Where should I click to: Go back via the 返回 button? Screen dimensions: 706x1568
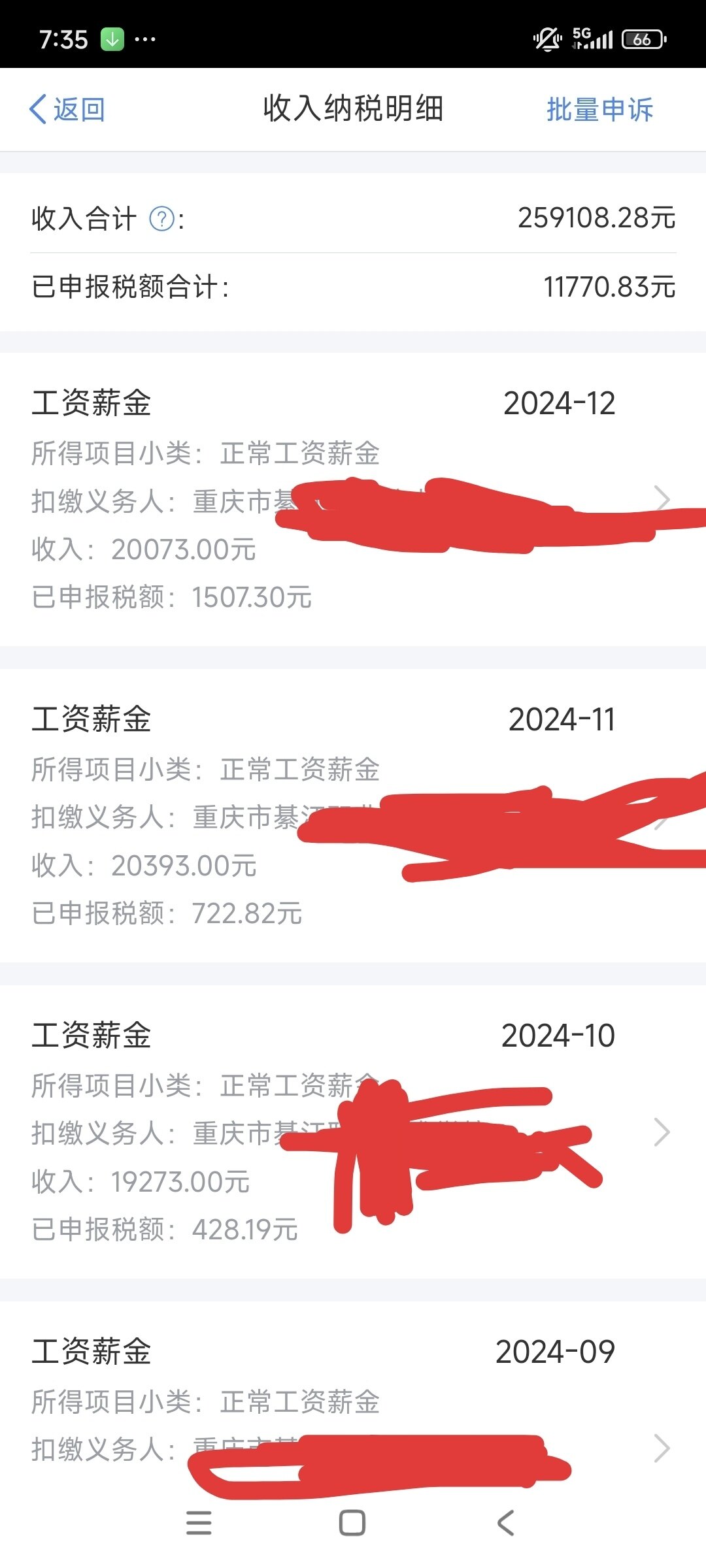click(68, 109)
